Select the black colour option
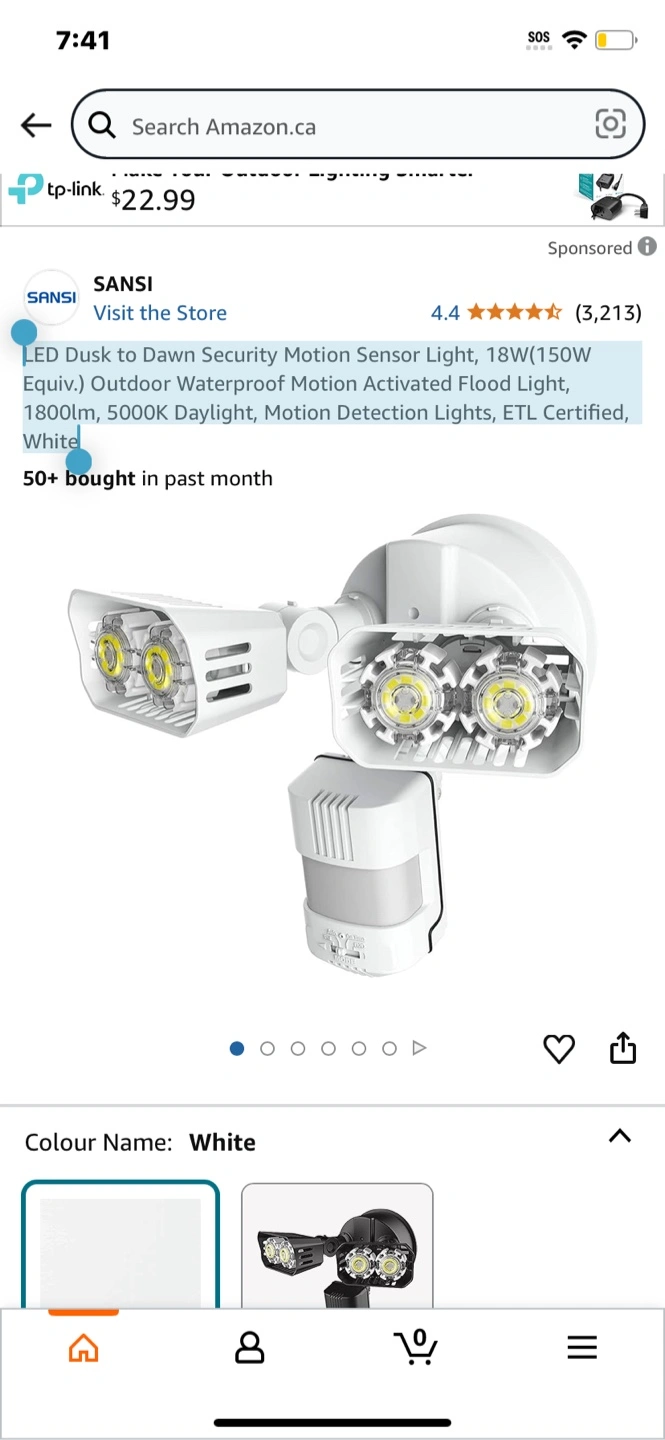Viewport: 665px width, 1440px height. [337, 1246]
